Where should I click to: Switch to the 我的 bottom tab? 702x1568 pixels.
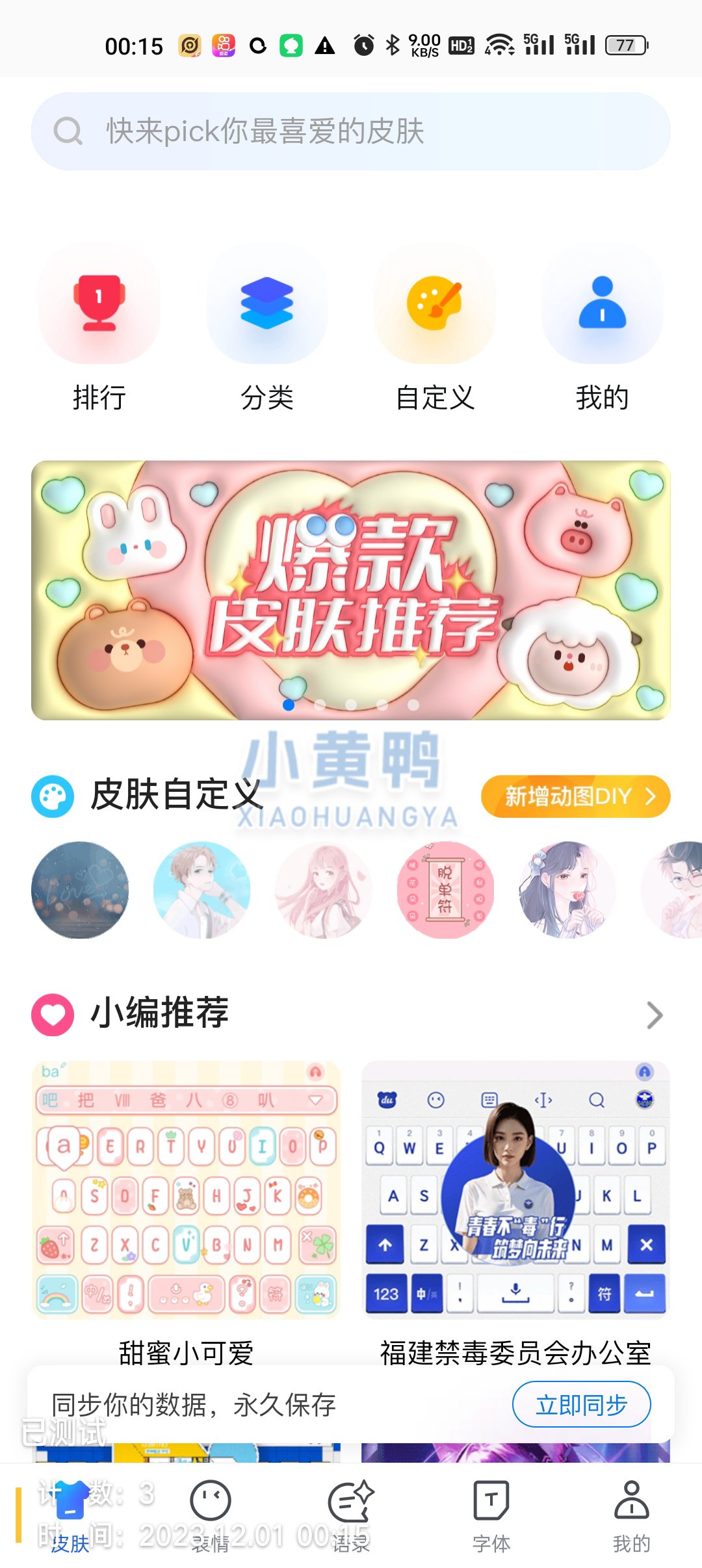tap(631, 1515)
